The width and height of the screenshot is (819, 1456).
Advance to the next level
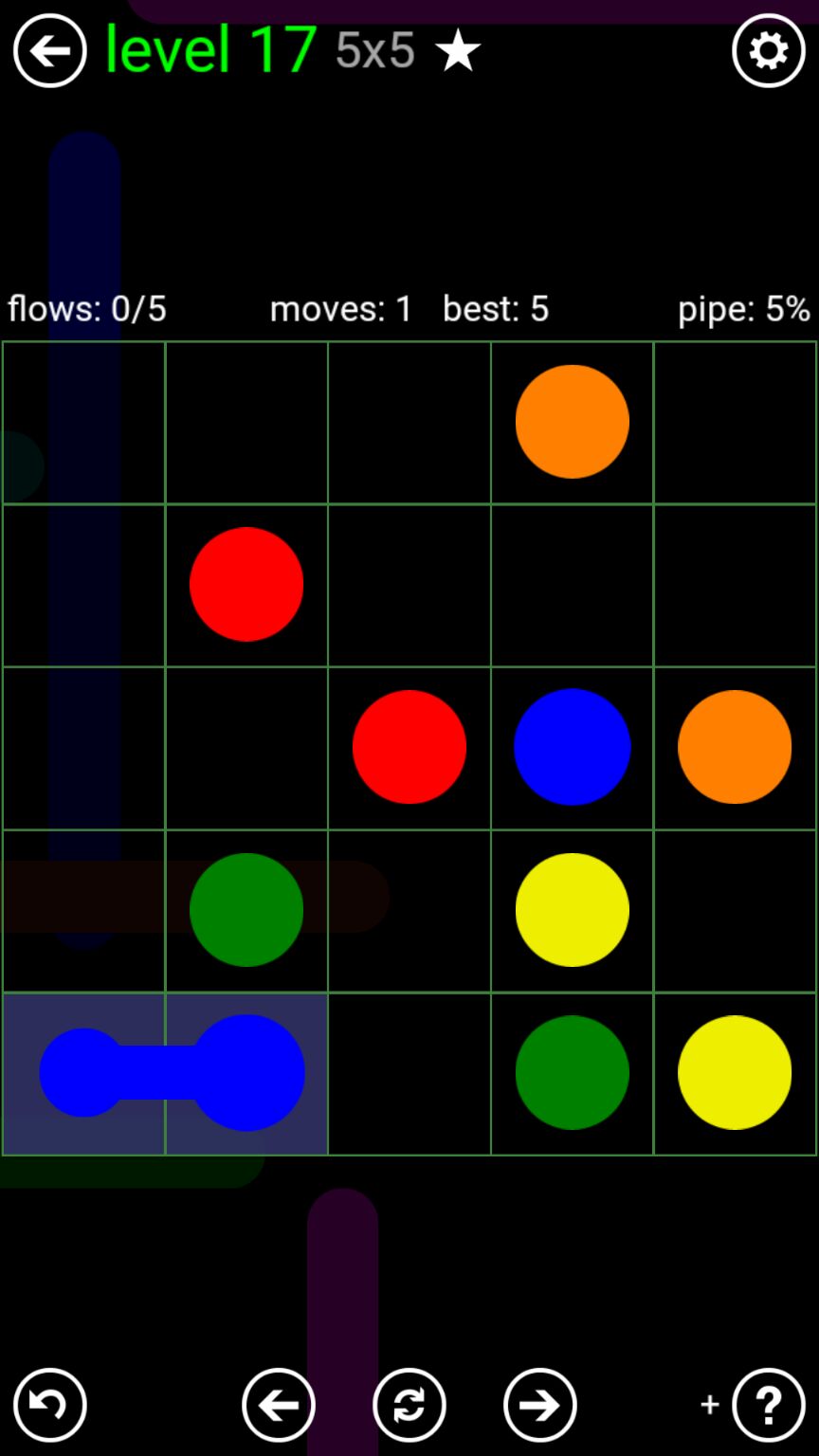click(x=540, y=1405)
